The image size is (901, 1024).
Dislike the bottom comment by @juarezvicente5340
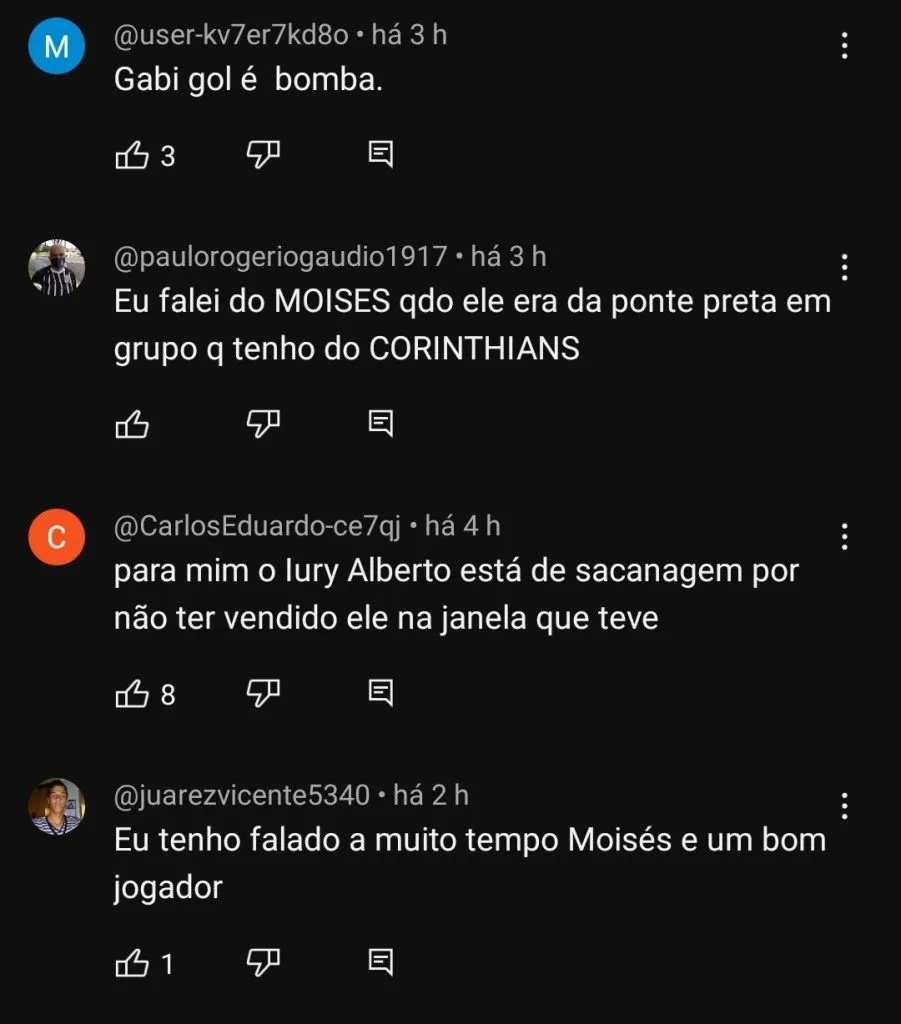point(262,963)
